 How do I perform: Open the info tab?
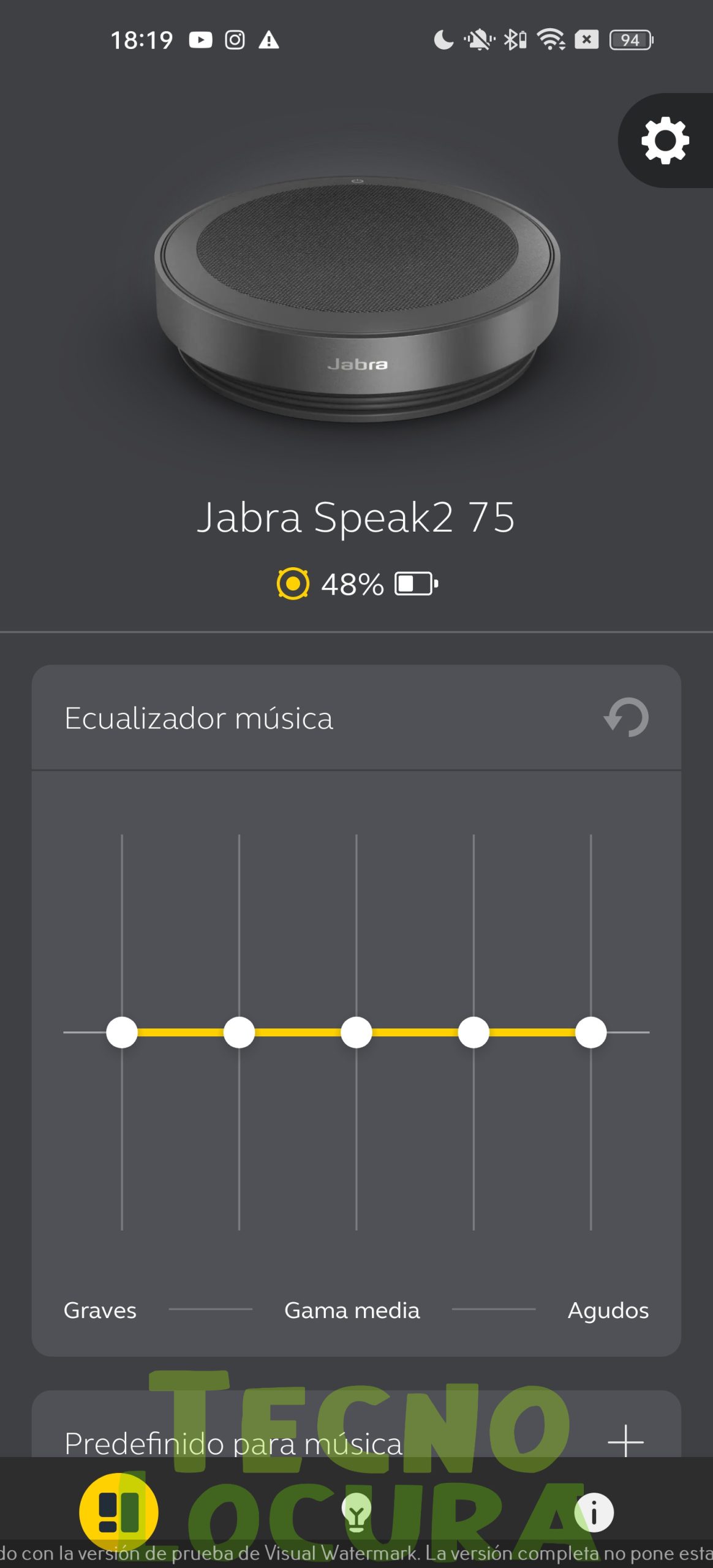pos(594,1512)
